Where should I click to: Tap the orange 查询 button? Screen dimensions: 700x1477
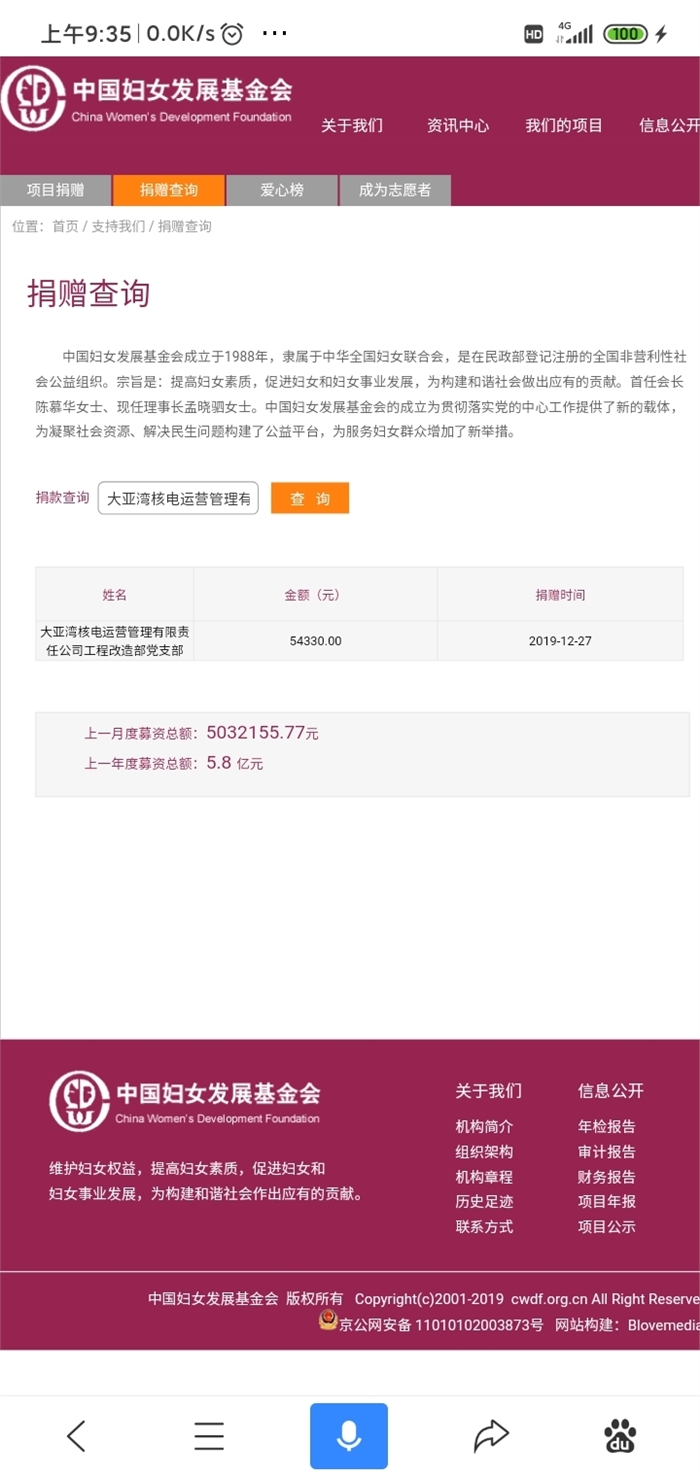tap(310, 498)
